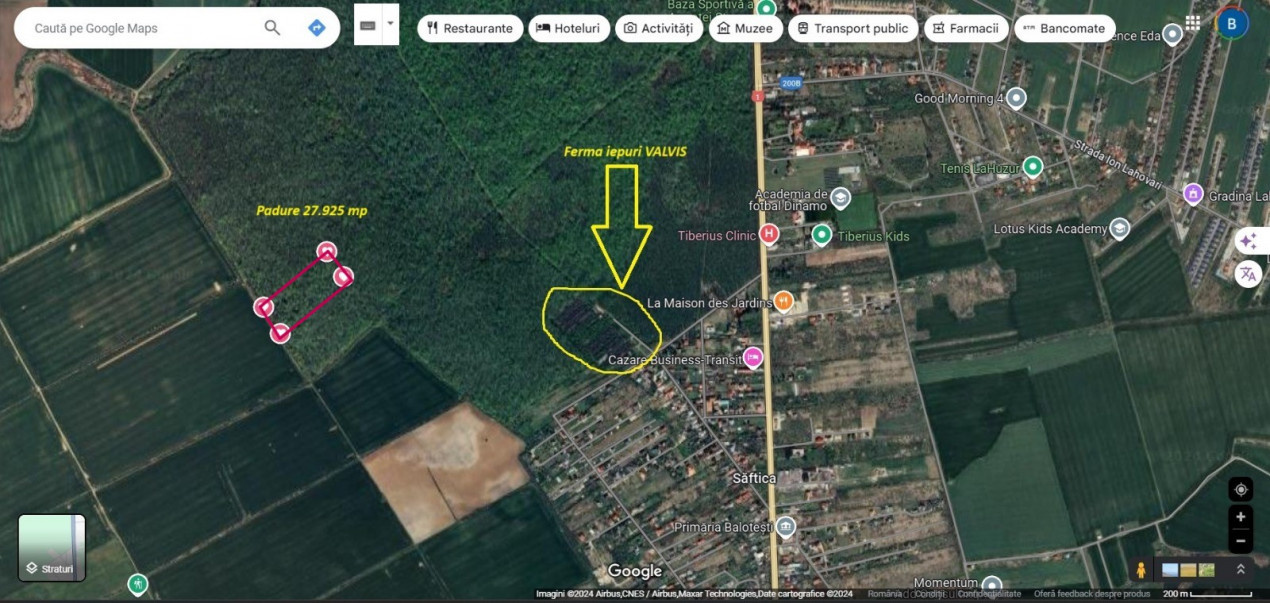Tap the magnifying glass search icon
Image resolution: width=1270 pixels, height=603 pixels.
tap(272, 28)
